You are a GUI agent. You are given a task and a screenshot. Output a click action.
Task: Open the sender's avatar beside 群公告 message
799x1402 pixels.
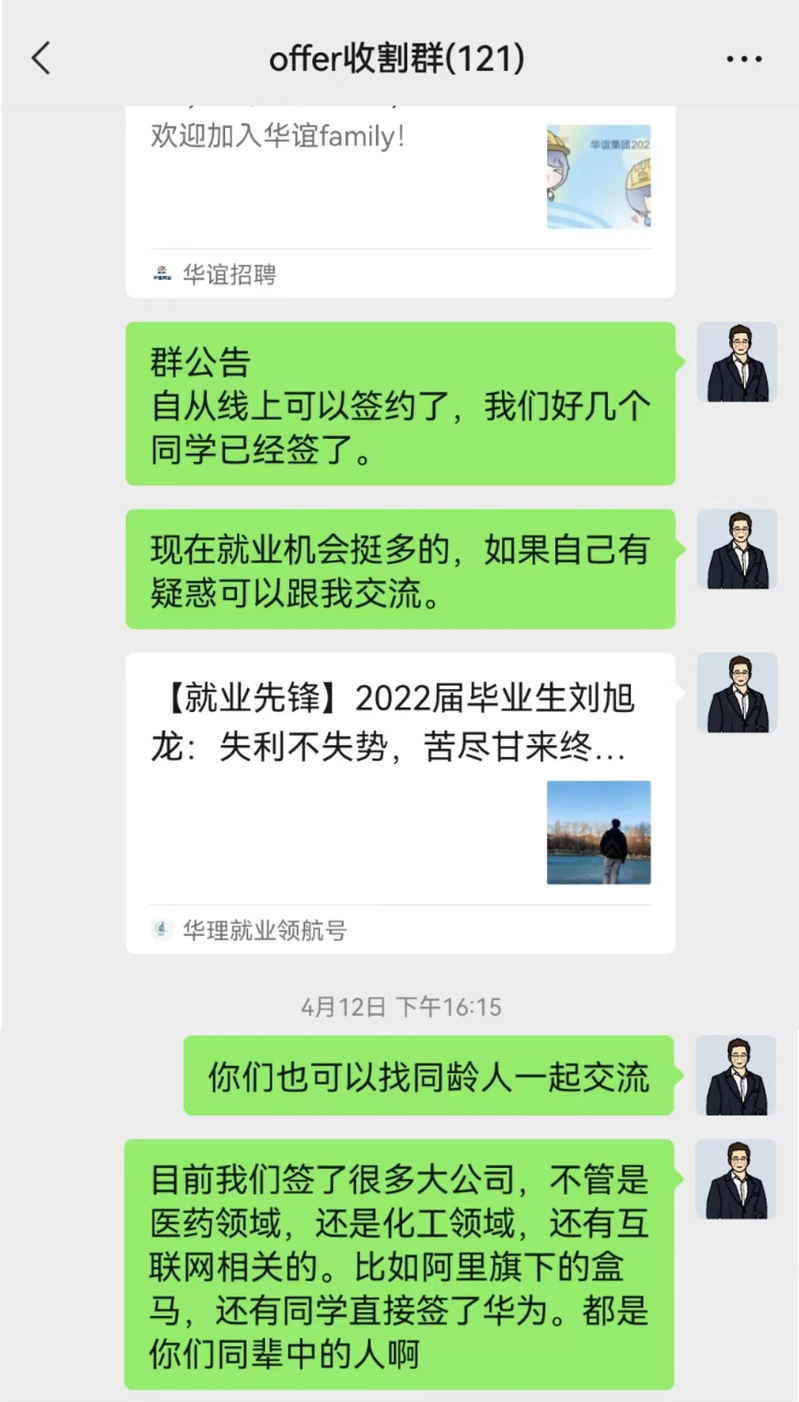pyautogui.click(x=737, y=362)
